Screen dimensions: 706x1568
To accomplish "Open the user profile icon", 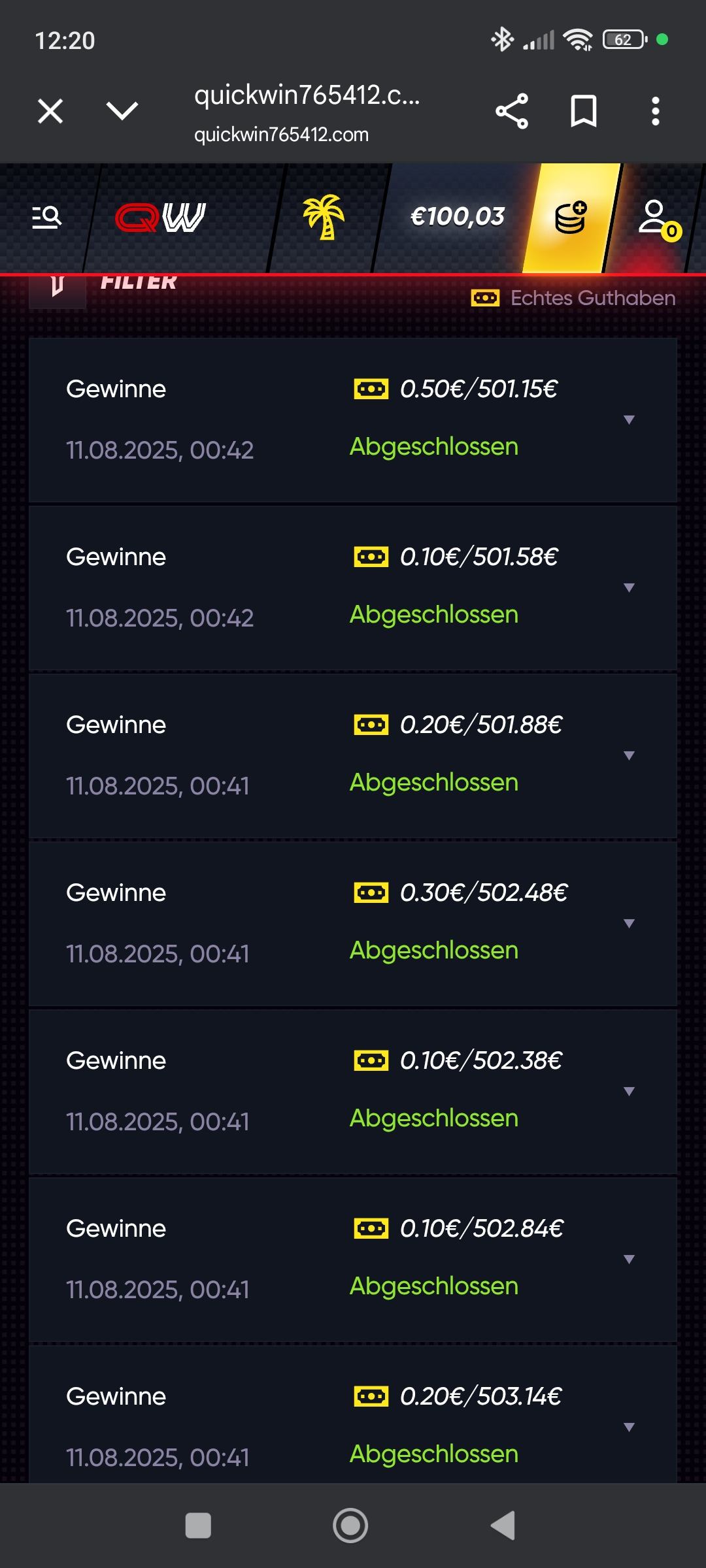I will pos(656,218).
